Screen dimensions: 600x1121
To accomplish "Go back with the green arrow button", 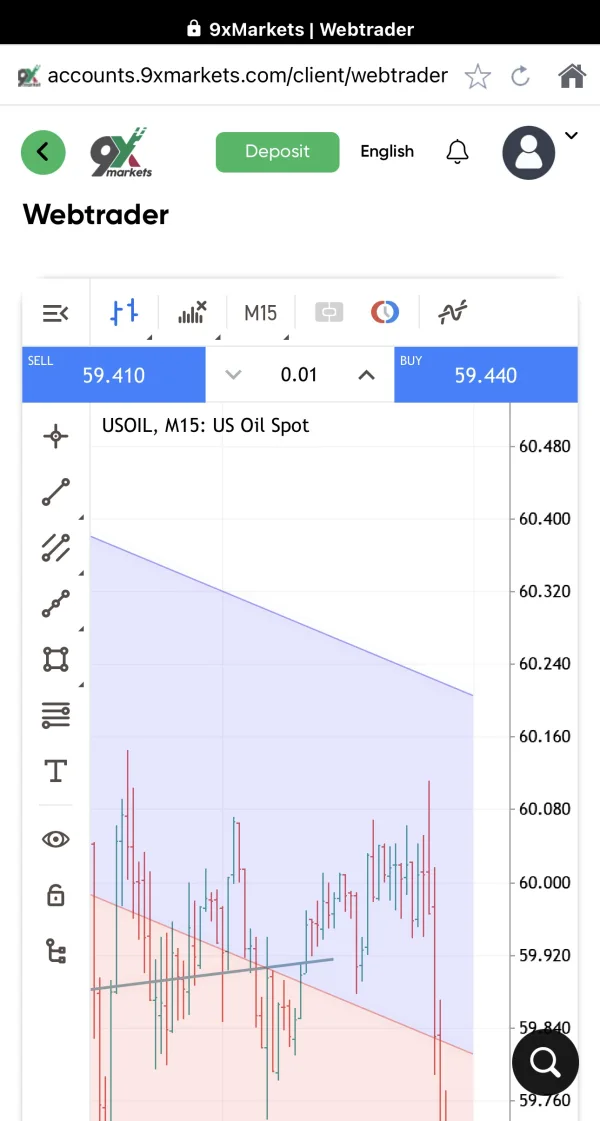I will (x=43, y=152).
